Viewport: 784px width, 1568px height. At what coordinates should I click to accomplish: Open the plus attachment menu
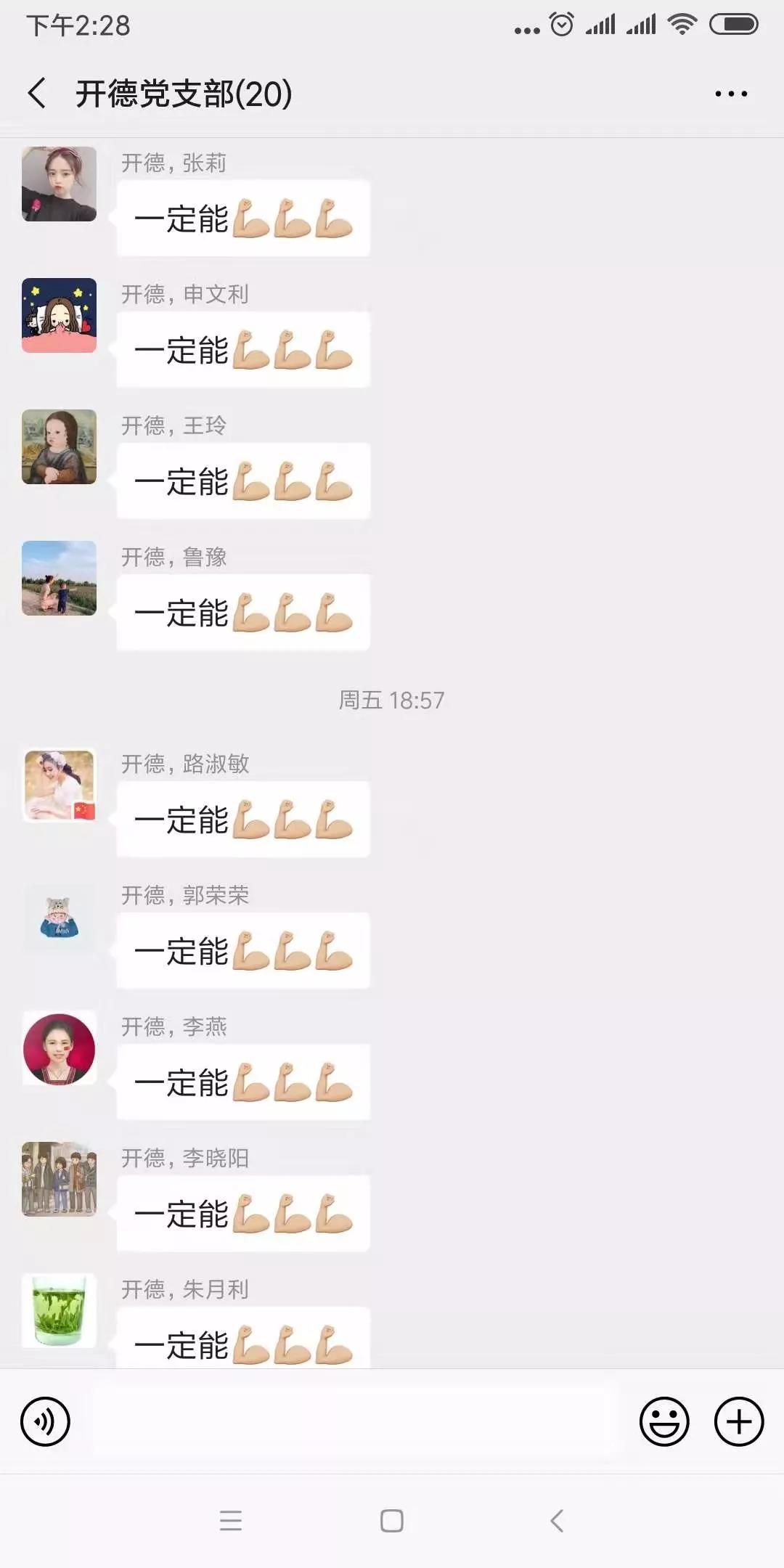[738, 1421]
